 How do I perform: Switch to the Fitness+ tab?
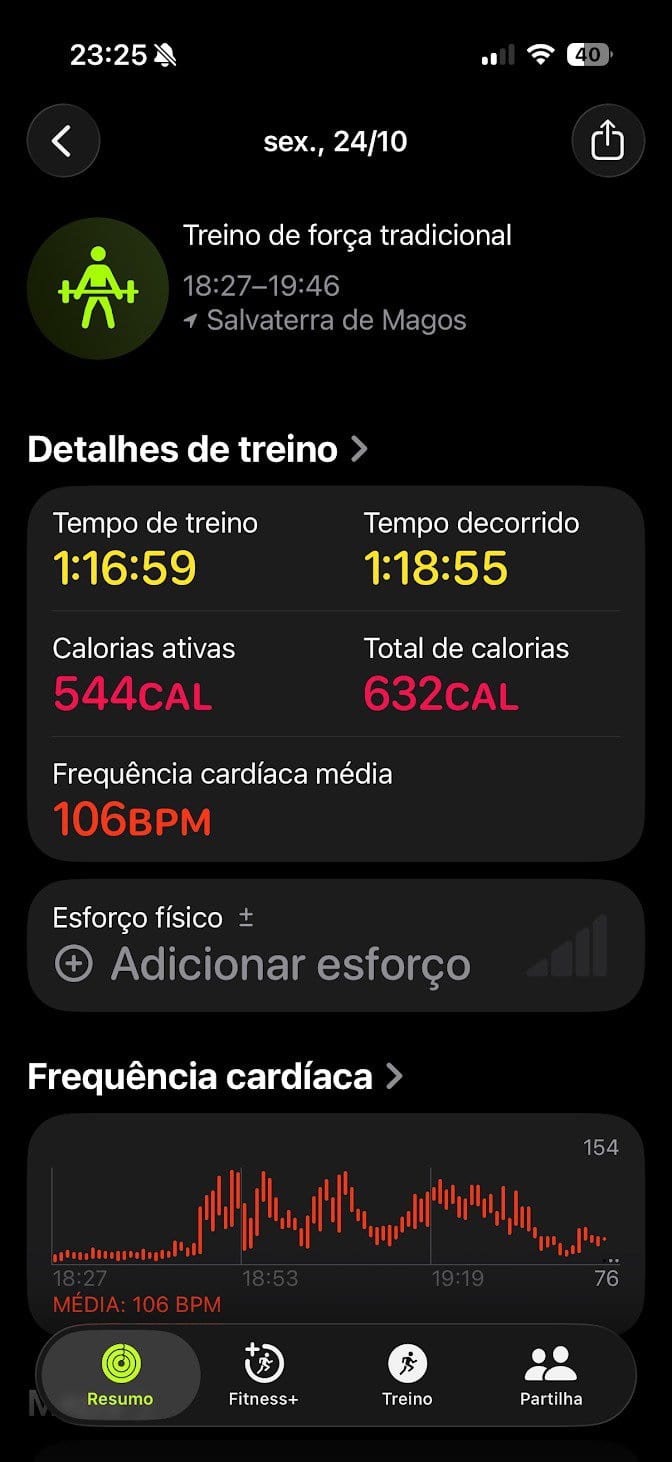264,1375
